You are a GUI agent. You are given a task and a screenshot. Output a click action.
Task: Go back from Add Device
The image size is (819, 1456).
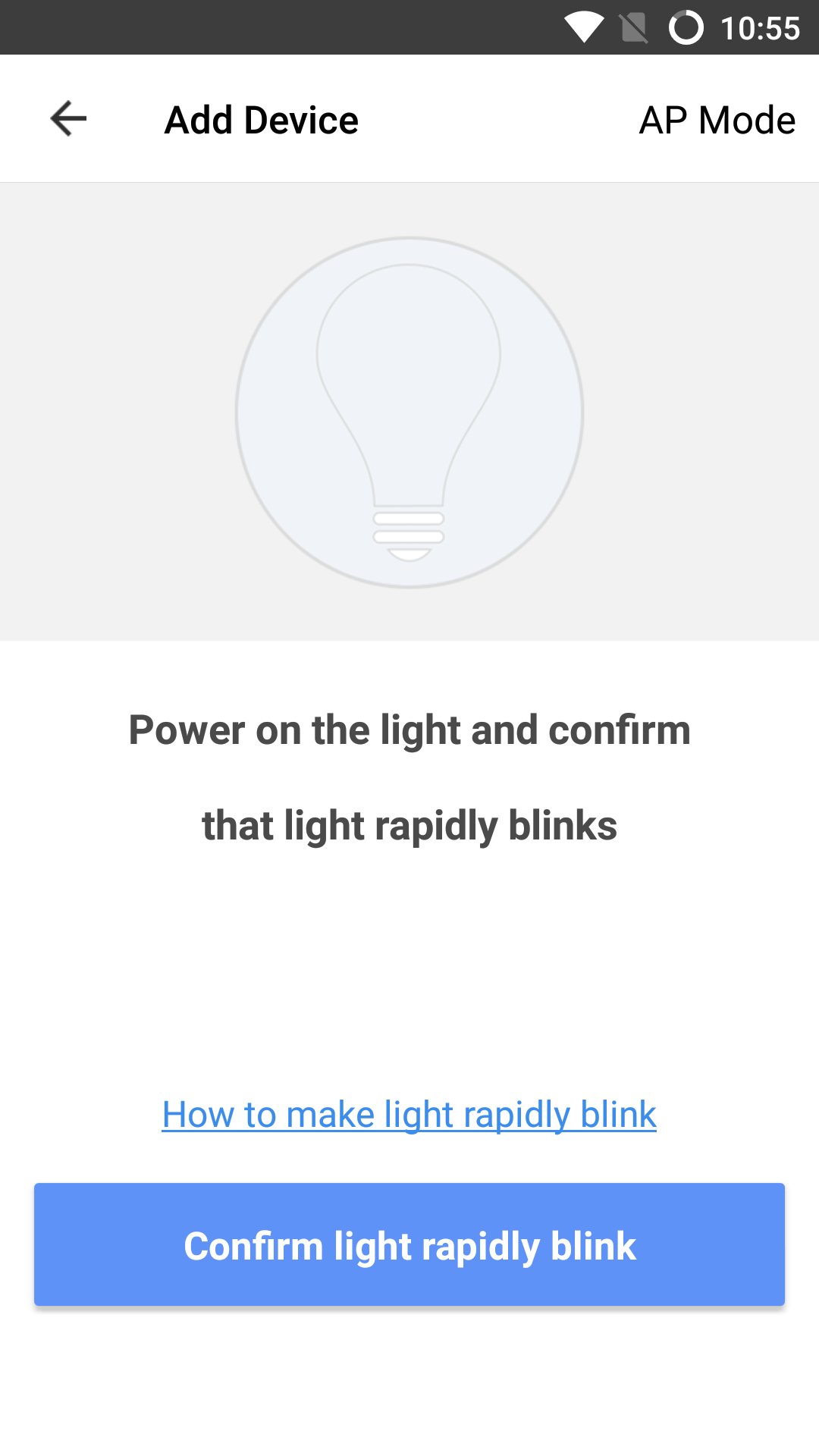68,119
